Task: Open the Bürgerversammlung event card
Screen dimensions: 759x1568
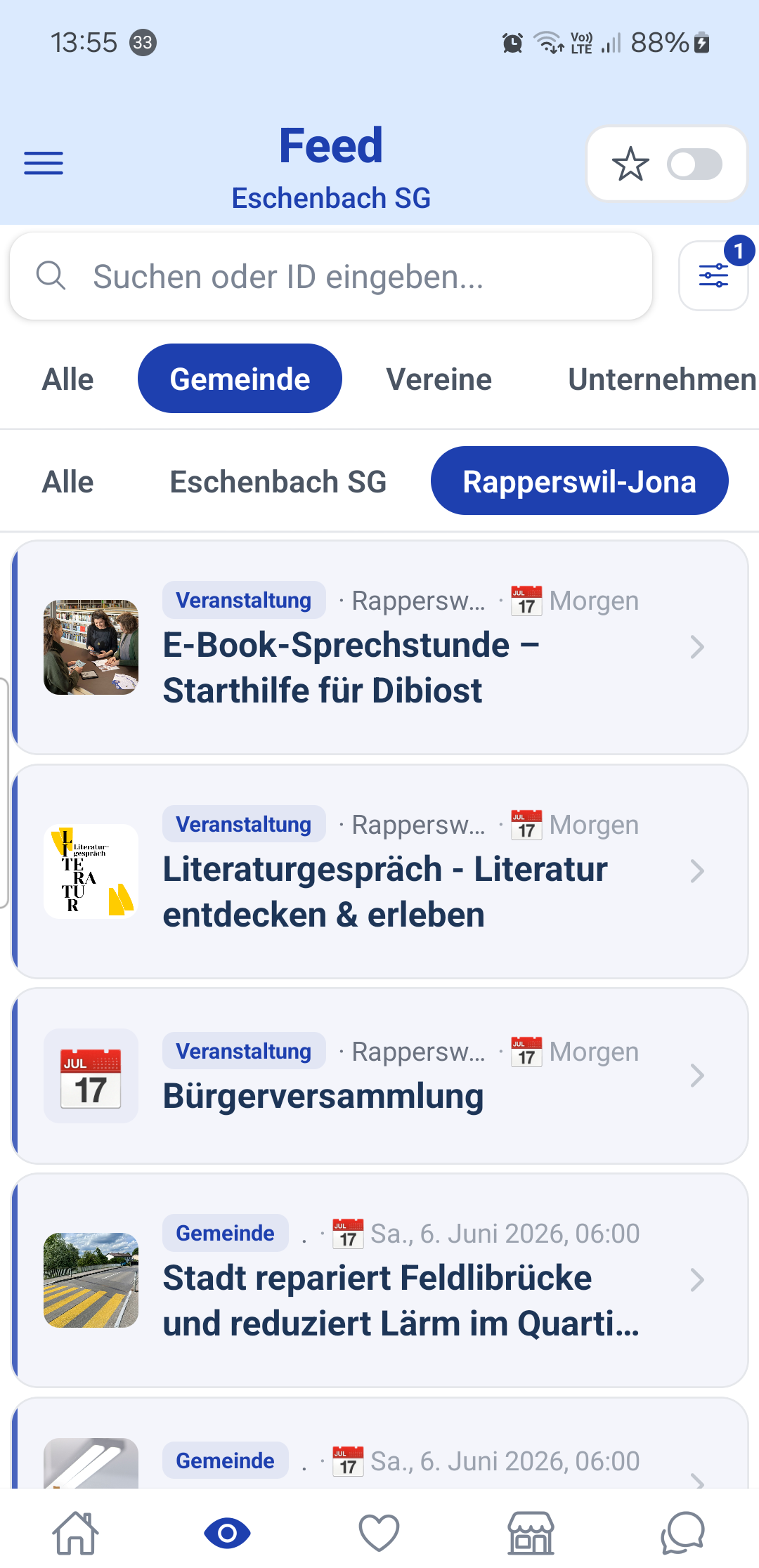Action: point(380,1076)
